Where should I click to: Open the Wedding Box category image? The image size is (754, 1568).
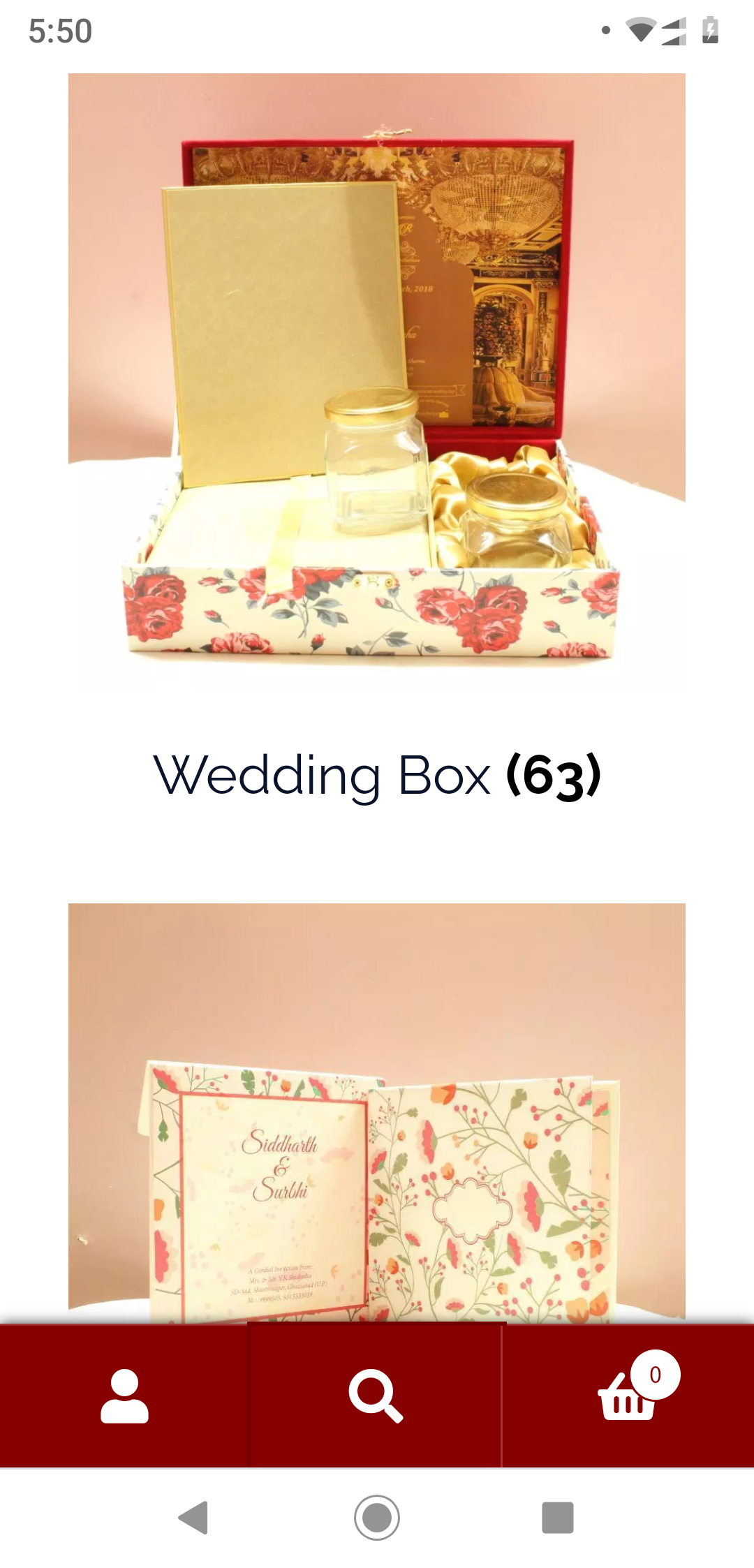[377, 381]
